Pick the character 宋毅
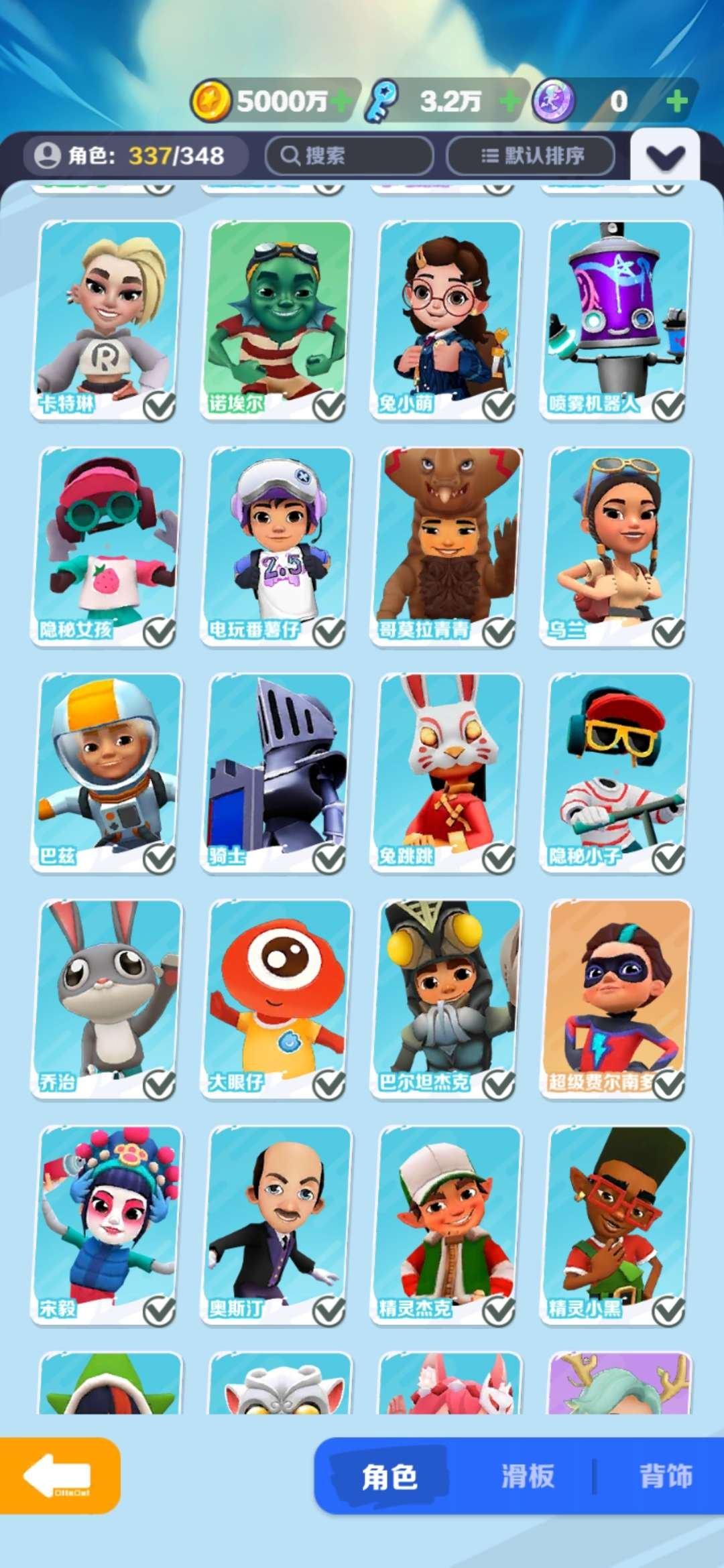Viewport: 724px width, 1568px height. point(107,1224)
